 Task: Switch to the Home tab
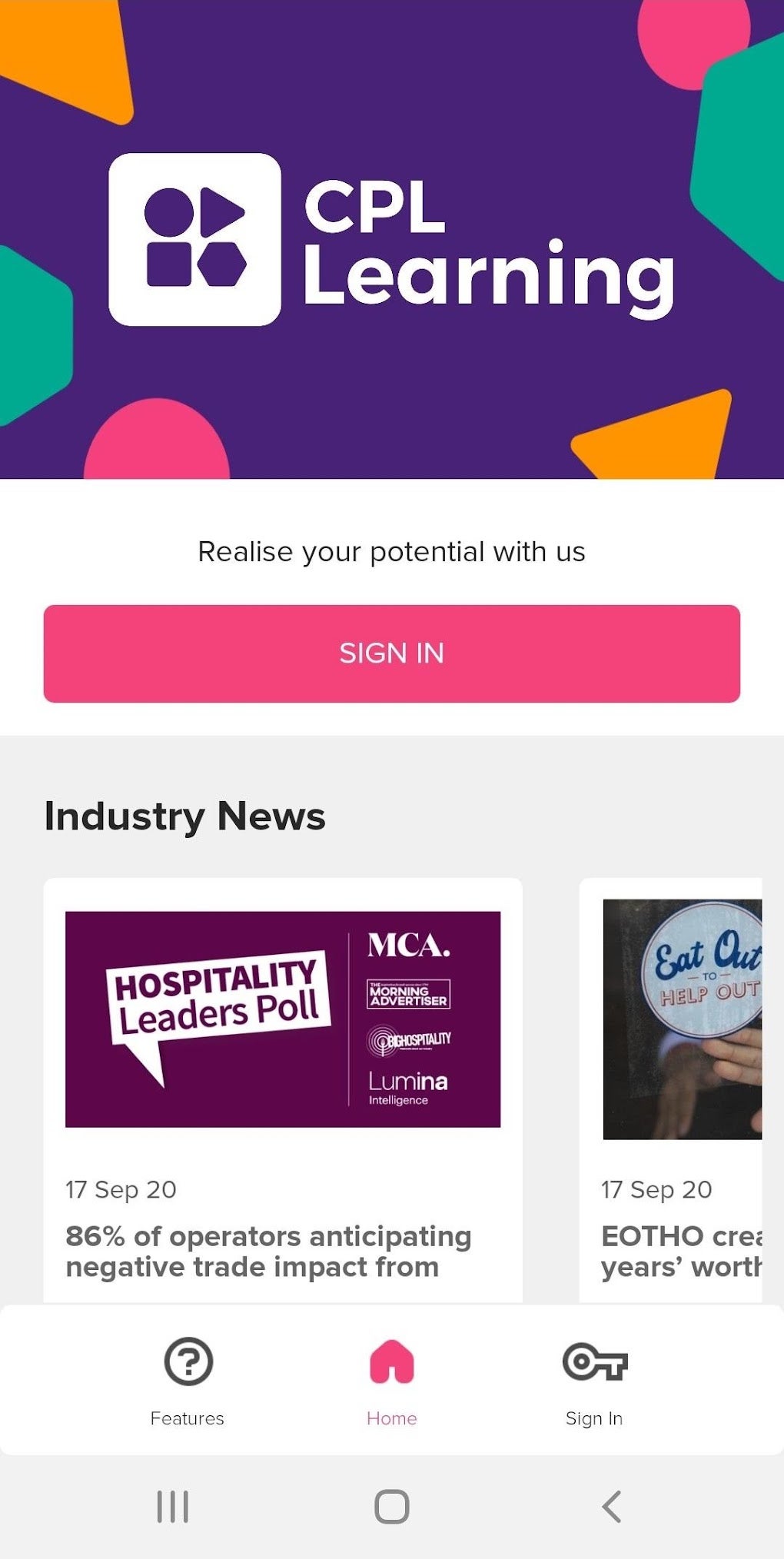(x=392, y=1376)
